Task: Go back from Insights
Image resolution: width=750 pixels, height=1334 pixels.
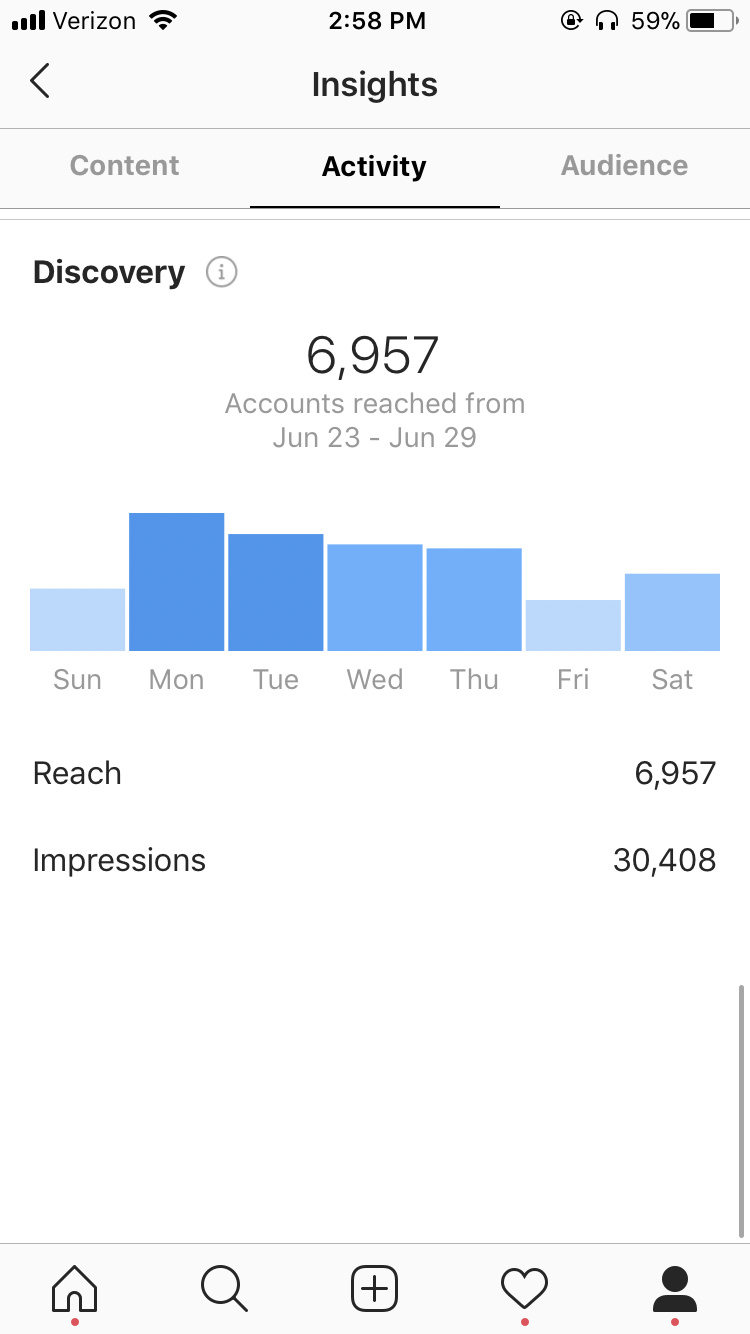Action: (x=40, y=81)
